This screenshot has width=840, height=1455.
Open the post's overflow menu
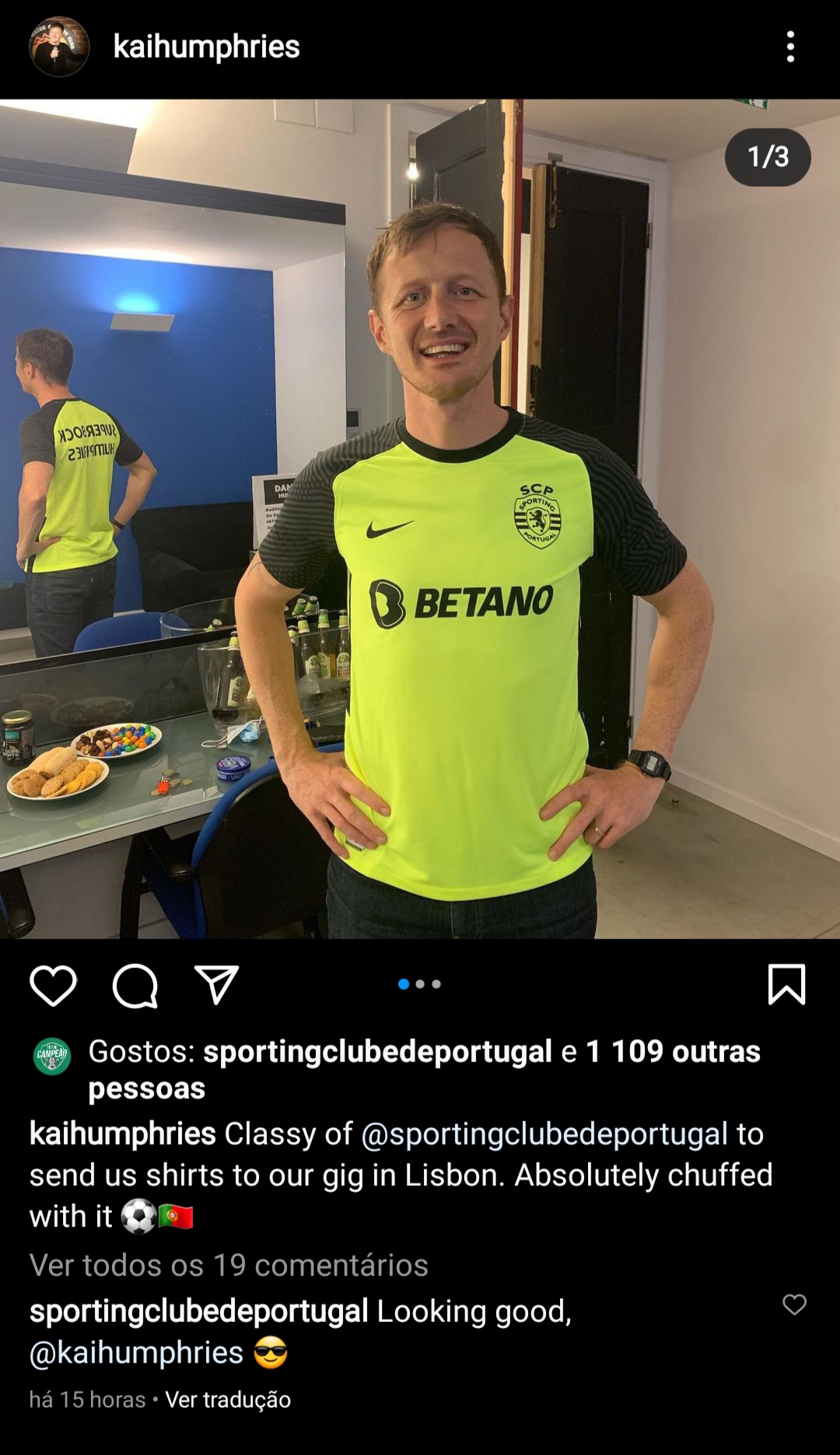790,47
